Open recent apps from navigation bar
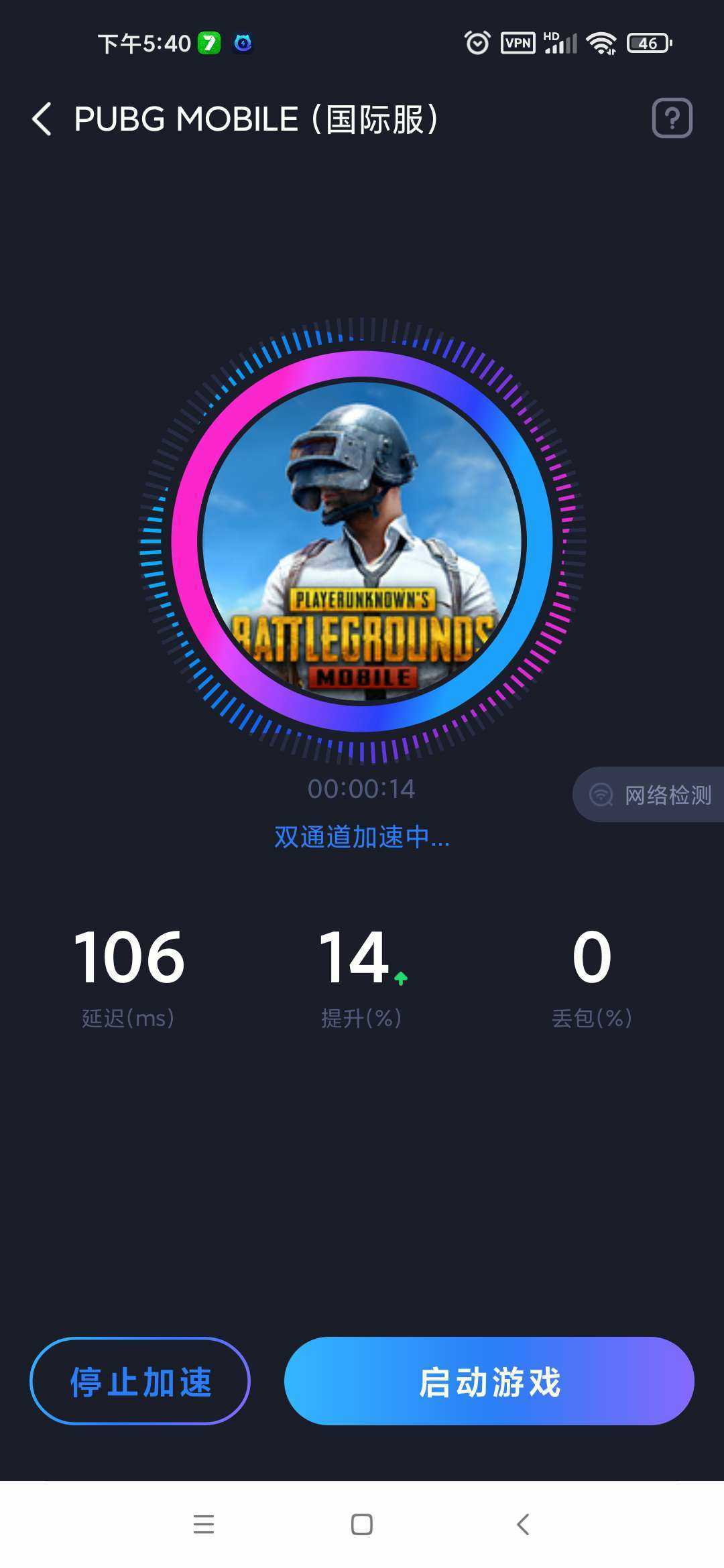Viewport: 724px width, 1568px height. click(x=204, y=1524)
